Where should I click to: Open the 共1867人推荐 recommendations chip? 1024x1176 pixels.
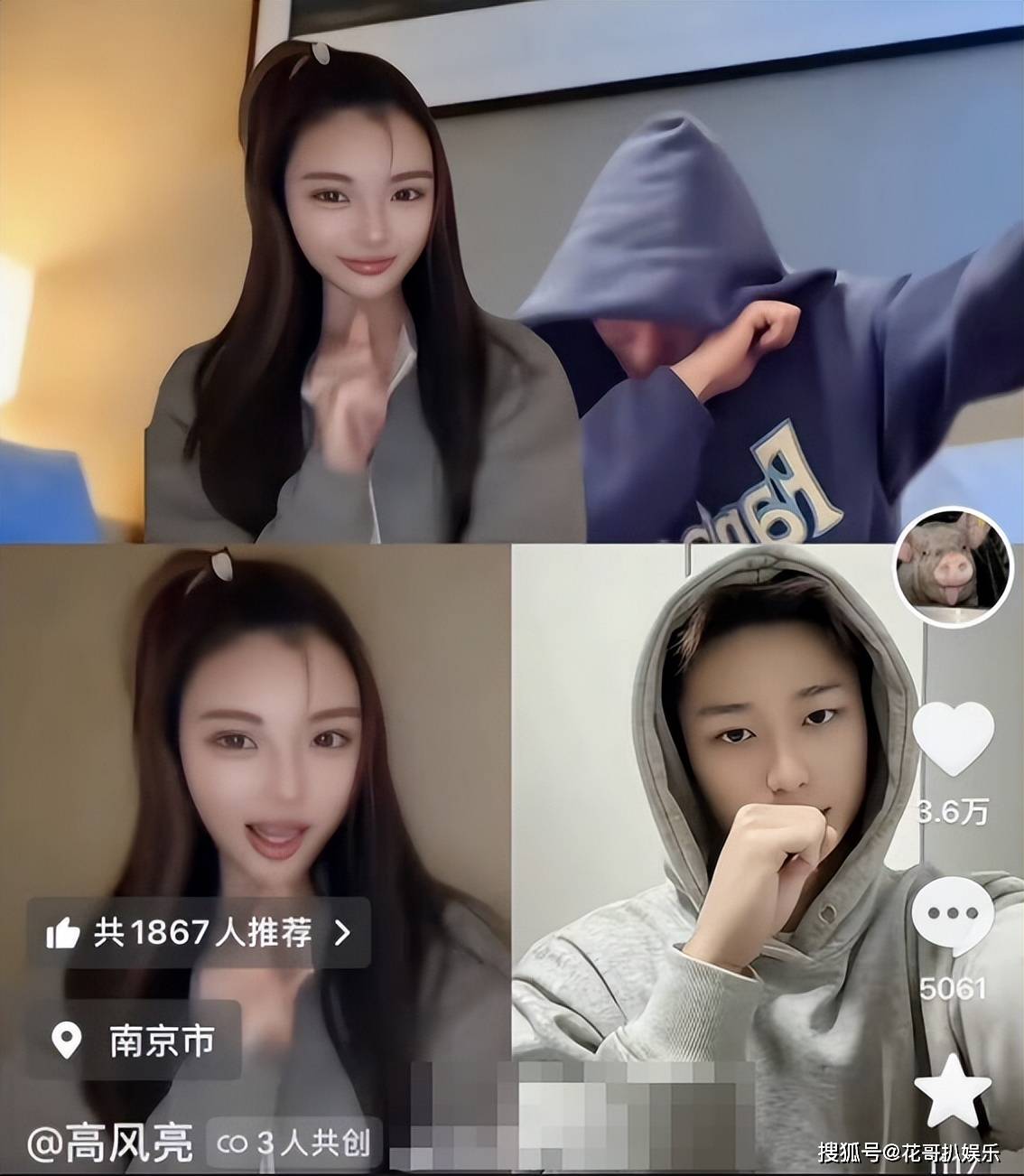[x=199, y=933]
